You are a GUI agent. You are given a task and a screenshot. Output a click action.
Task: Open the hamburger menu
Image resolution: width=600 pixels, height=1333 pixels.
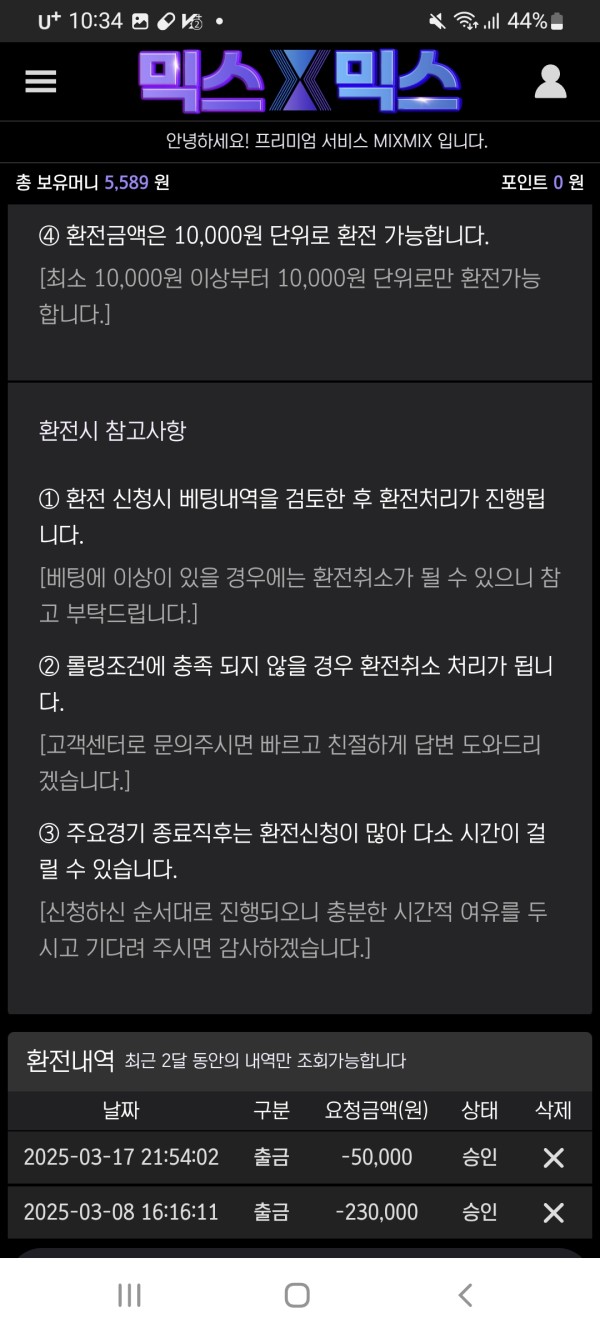pyautogui.click(x=41, y=81)
